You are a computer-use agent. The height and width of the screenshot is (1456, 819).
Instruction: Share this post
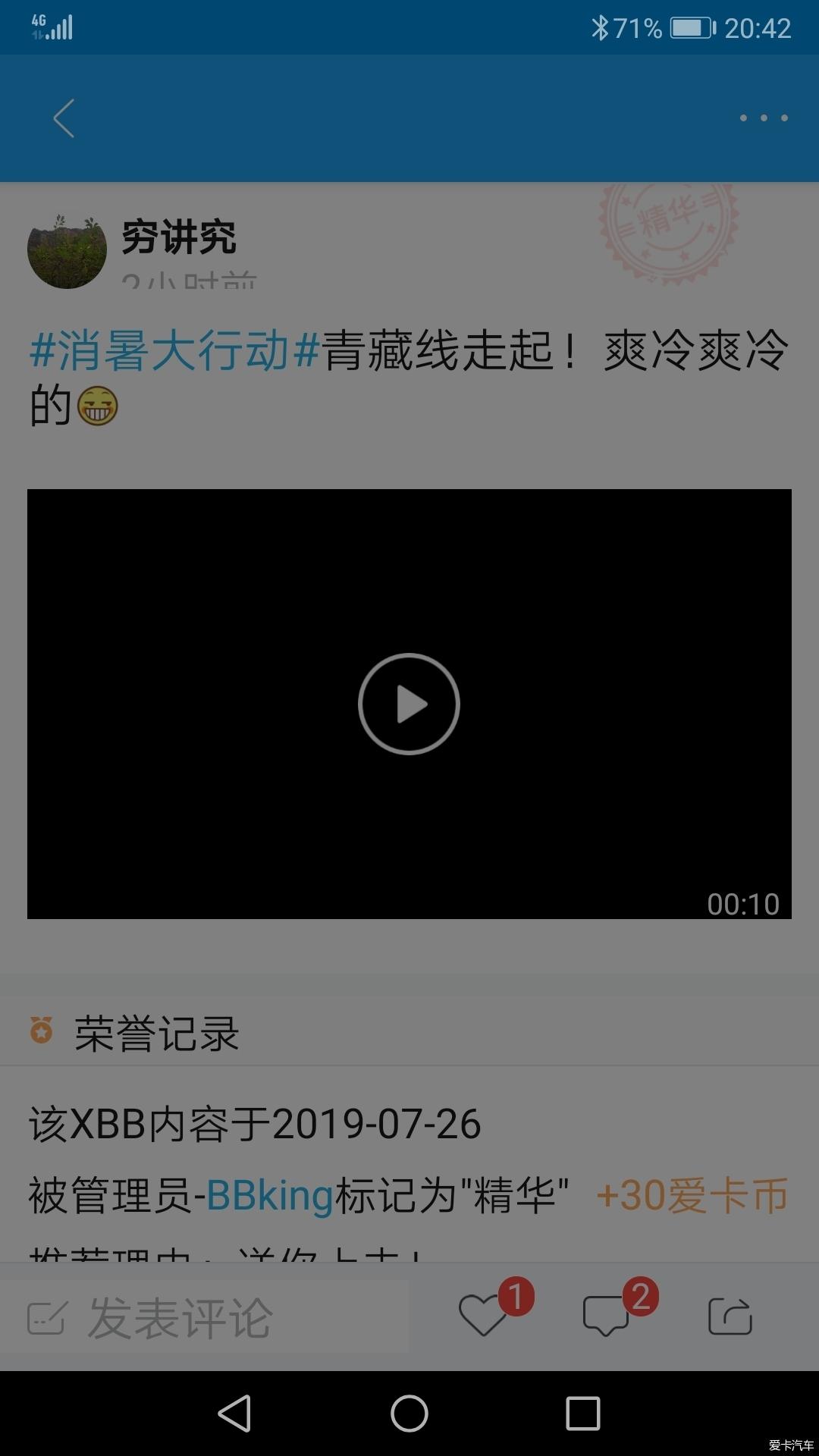tap(730, 1316)
